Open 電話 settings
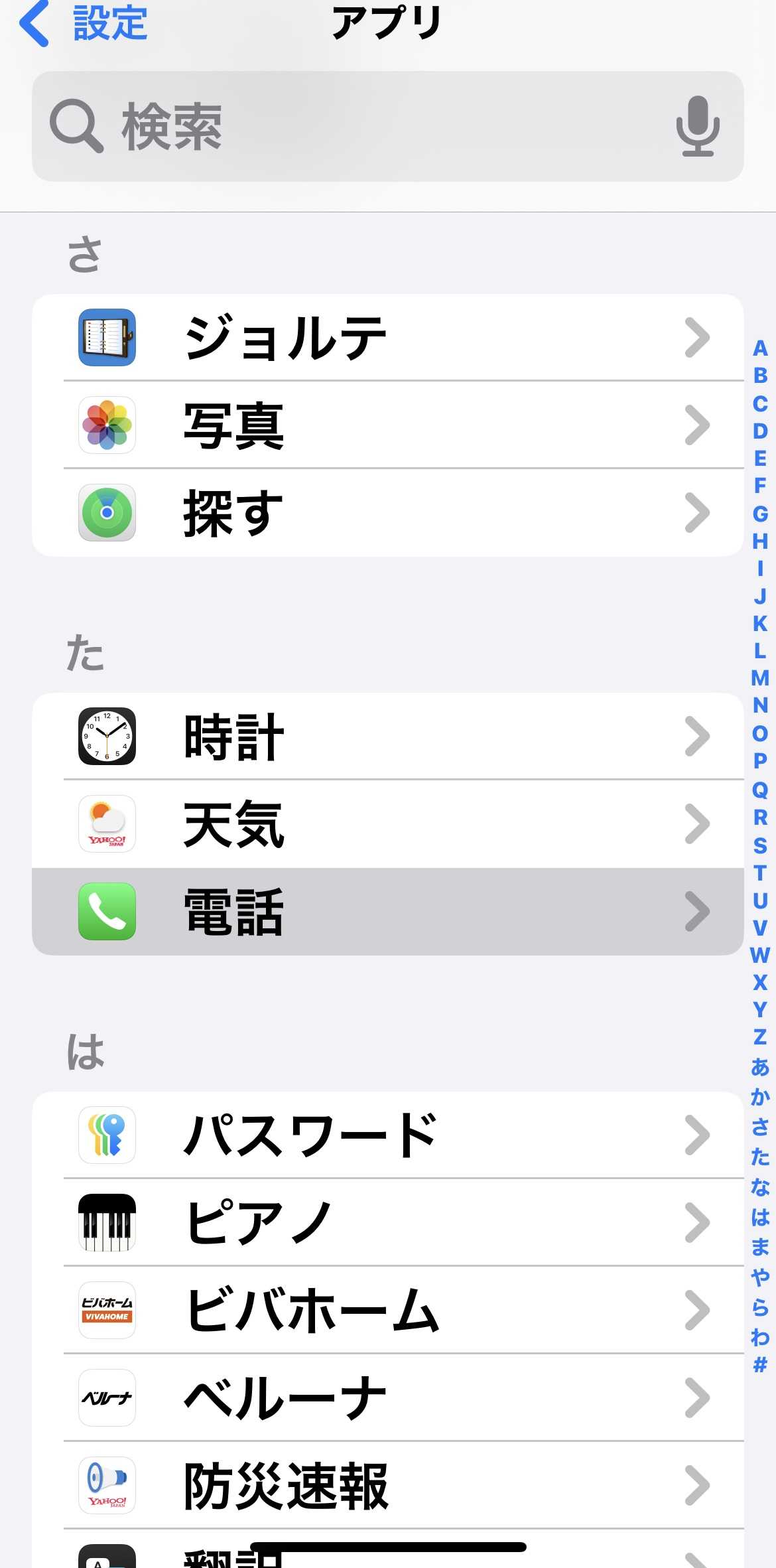The height and width of the screenshot is (1568, 776). coord(387,912)
